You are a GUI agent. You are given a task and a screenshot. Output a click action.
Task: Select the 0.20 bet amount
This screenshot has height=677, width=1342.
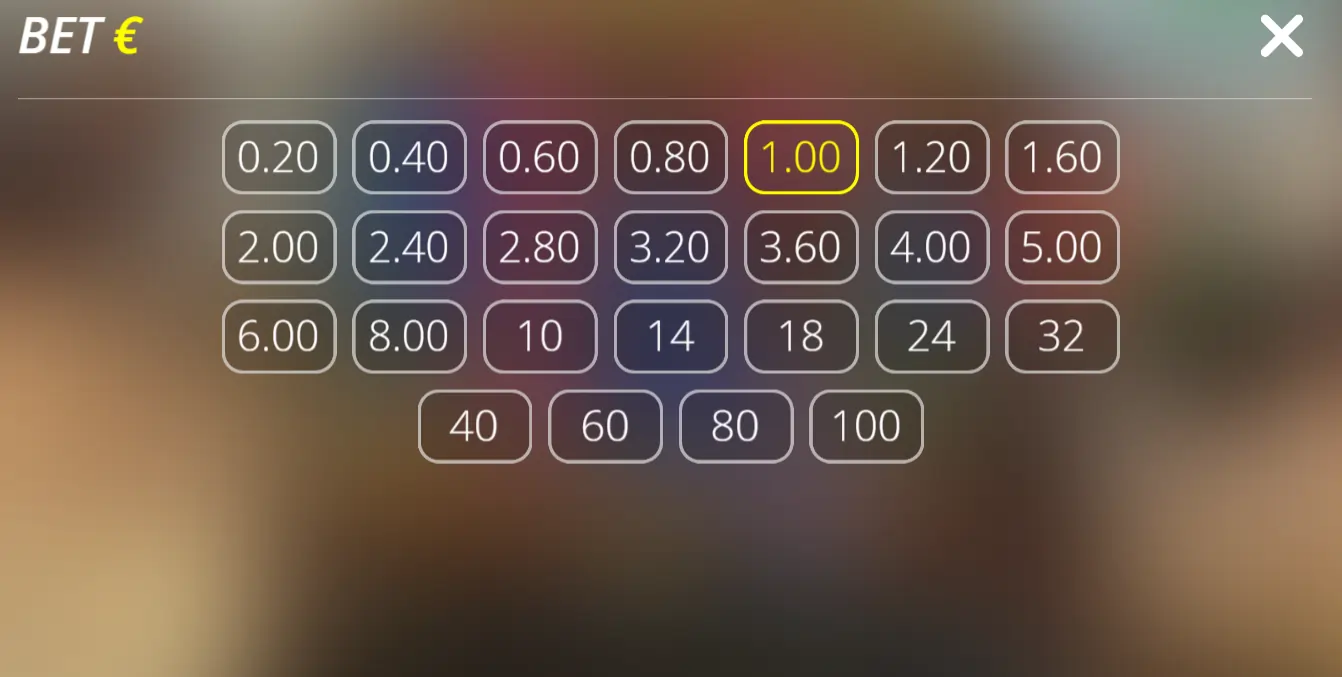coord(279,157)
